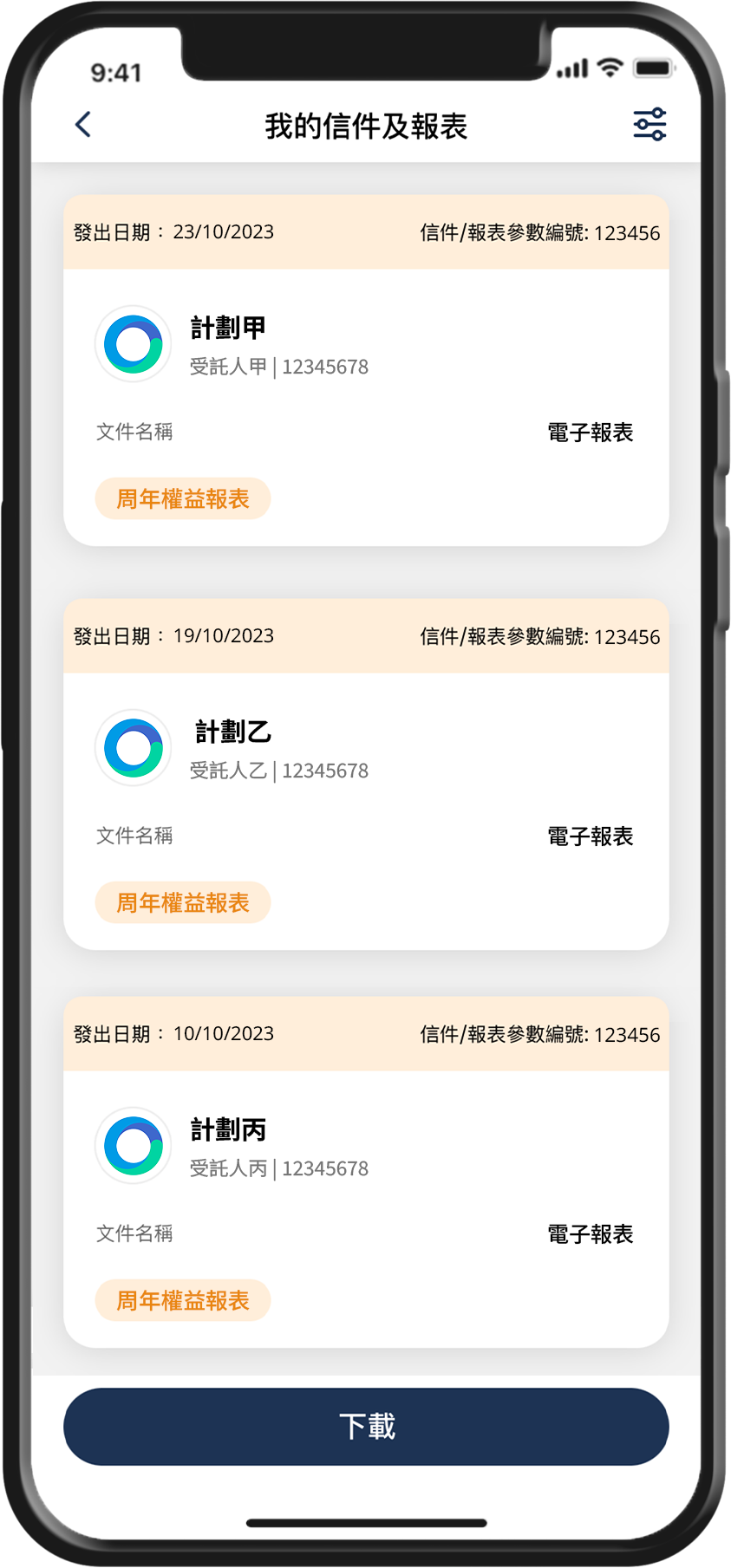This screenshot has height=1568, width=731.
Task: Select the 計劃甲 scheme logo
Action: point(132,343)
